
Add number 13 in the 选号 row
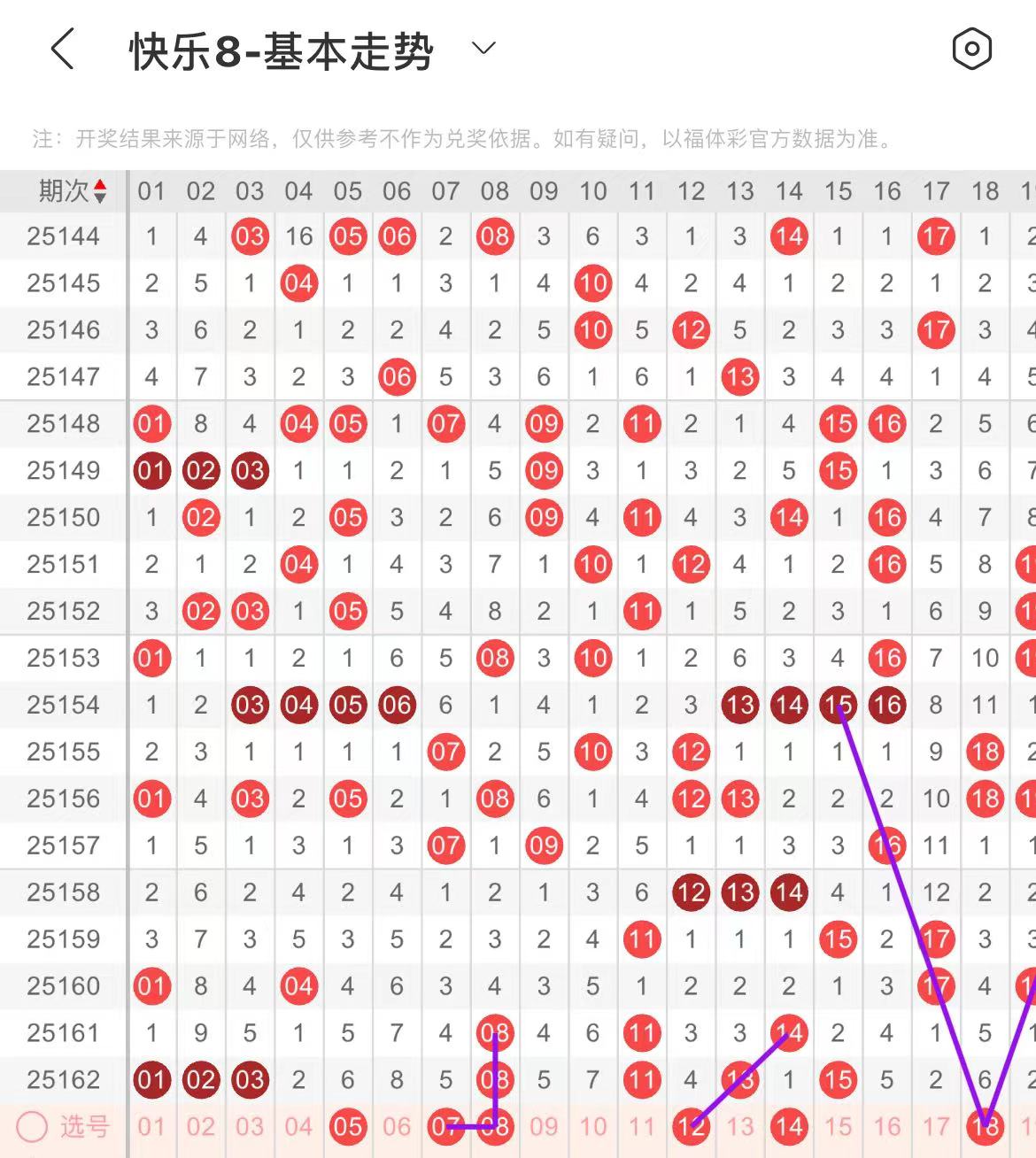739,1127
